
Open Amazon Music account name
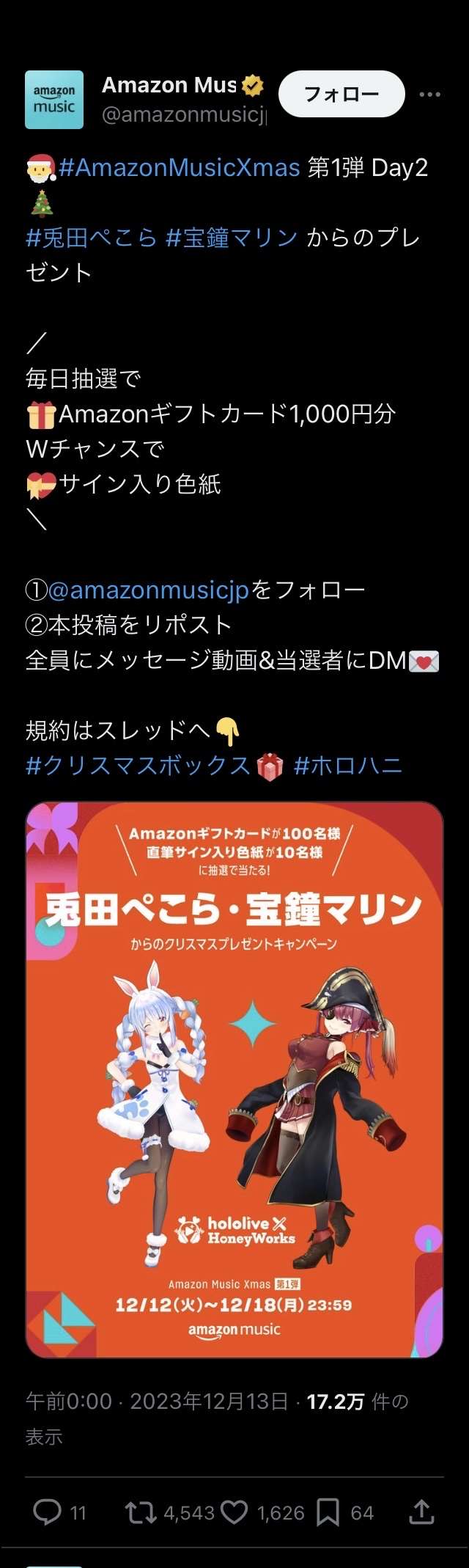tap(169, 86)
